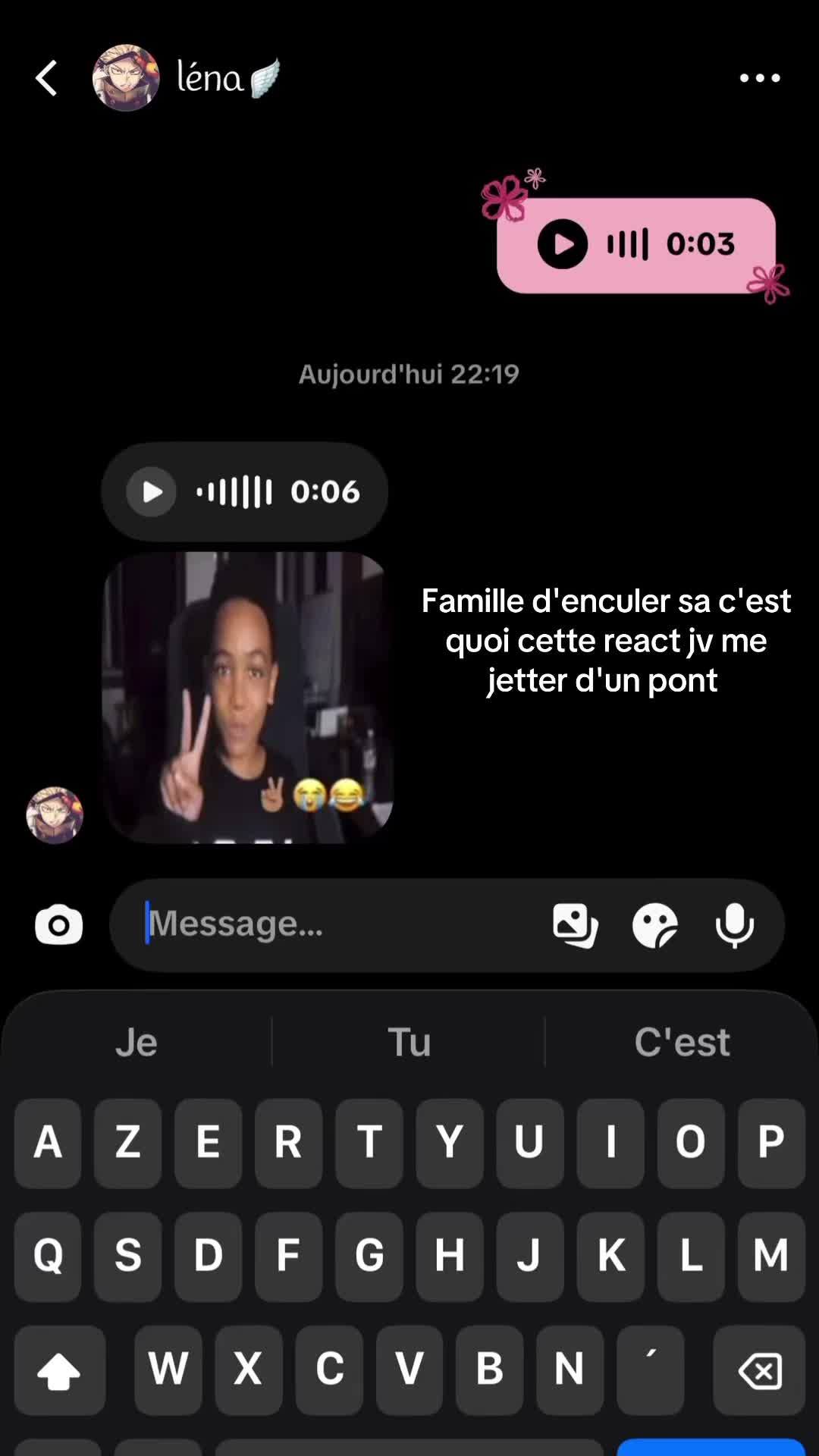Viewport: 819px width, 1456px height.
Task: Tap the backspace key on keyboard
Action: click(759, 1370)
